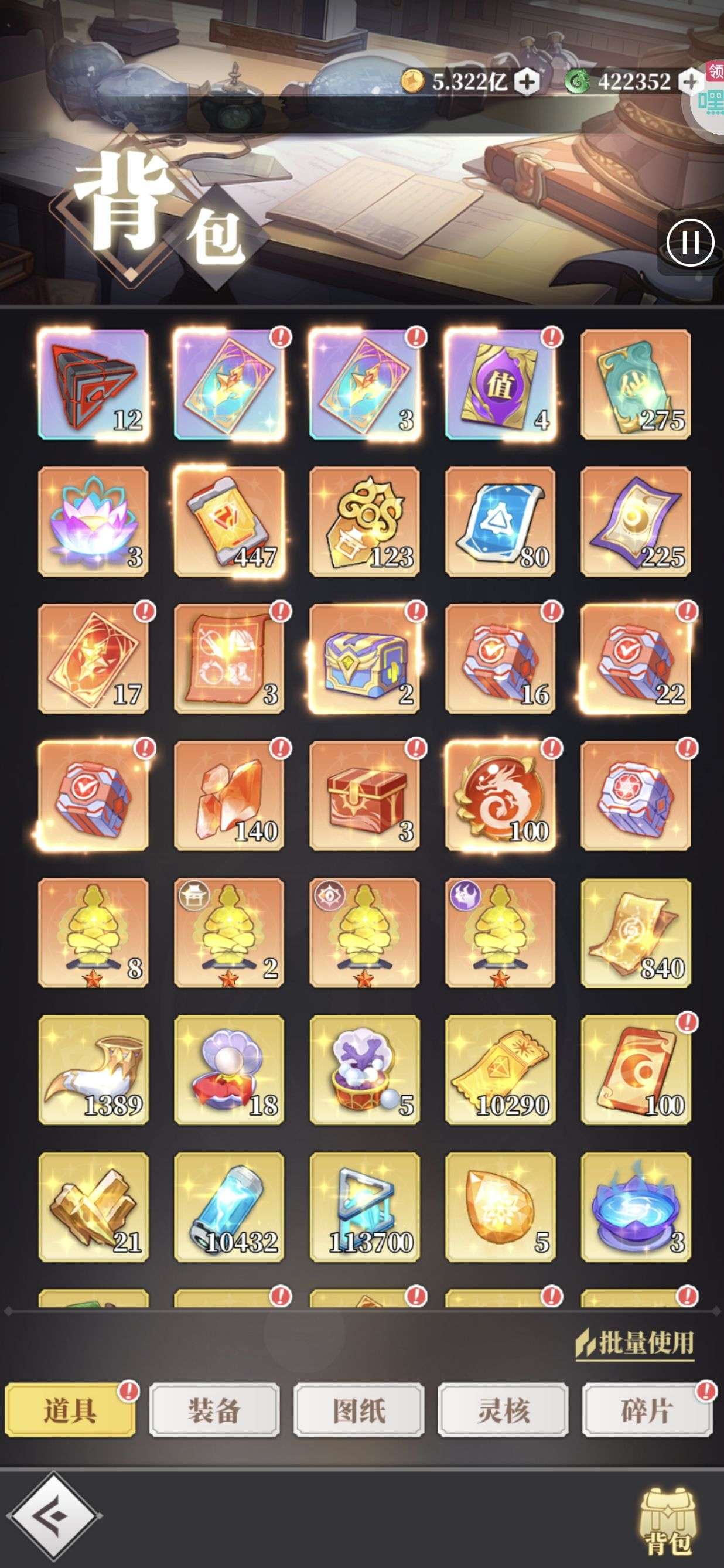This screenshot has height=1568, width=724.
Task: Tap the blue-gold treasure chest item
Action: tap(364, 659)
